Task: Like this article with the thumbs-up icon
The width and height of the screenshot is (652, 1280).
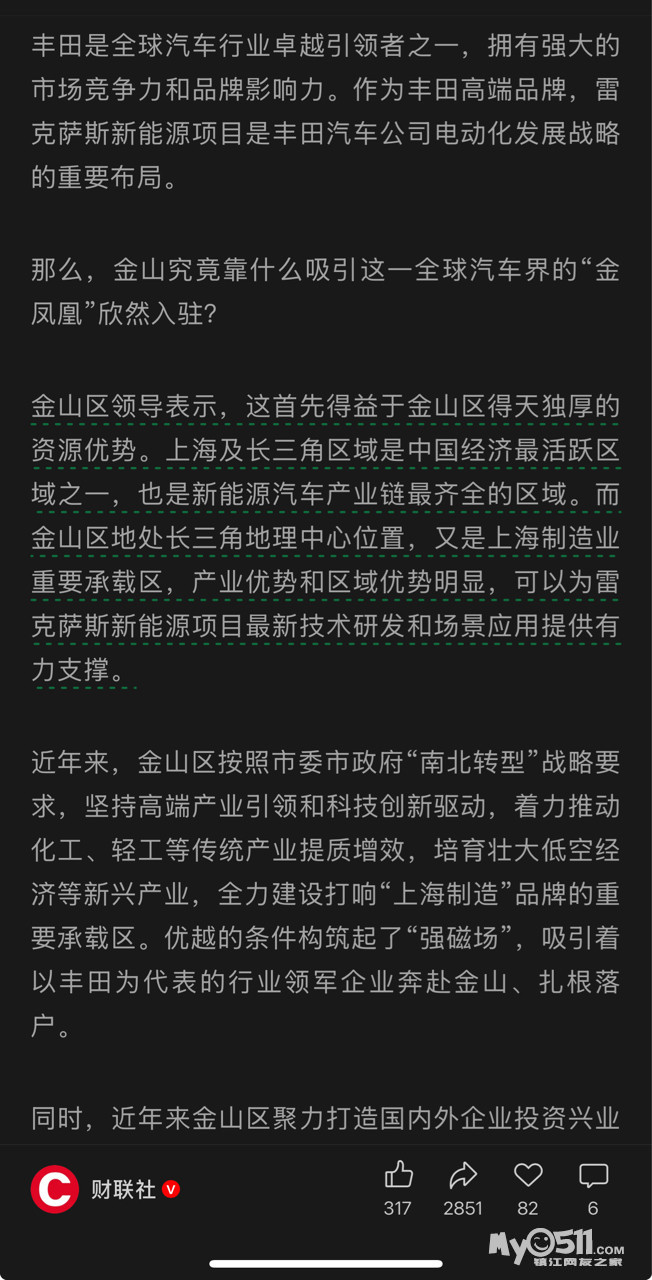Action: tap(398, 1175)
